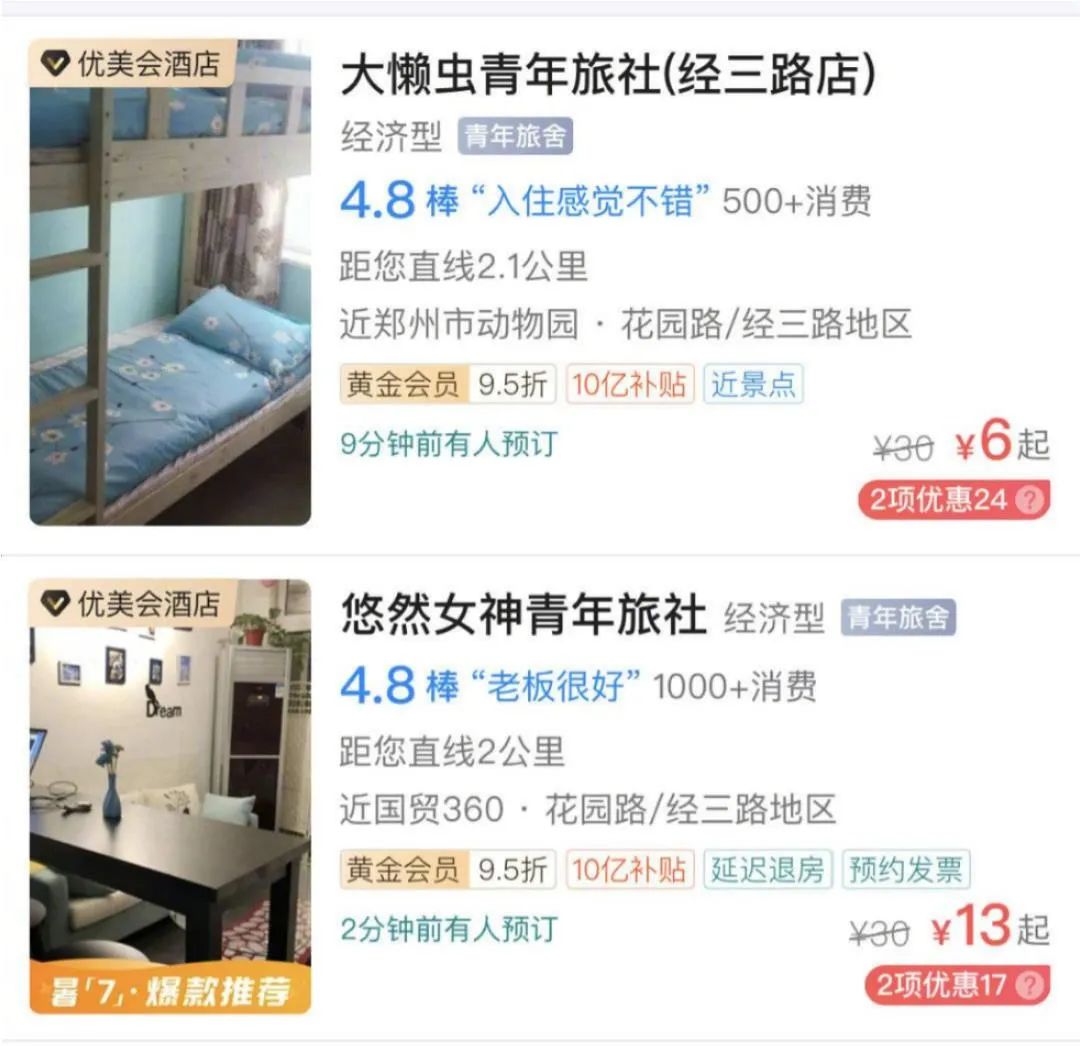Open the 悠然女神青年旅社 hostel listing
The image size is (1080, 1046).
[x=523, y=614]
